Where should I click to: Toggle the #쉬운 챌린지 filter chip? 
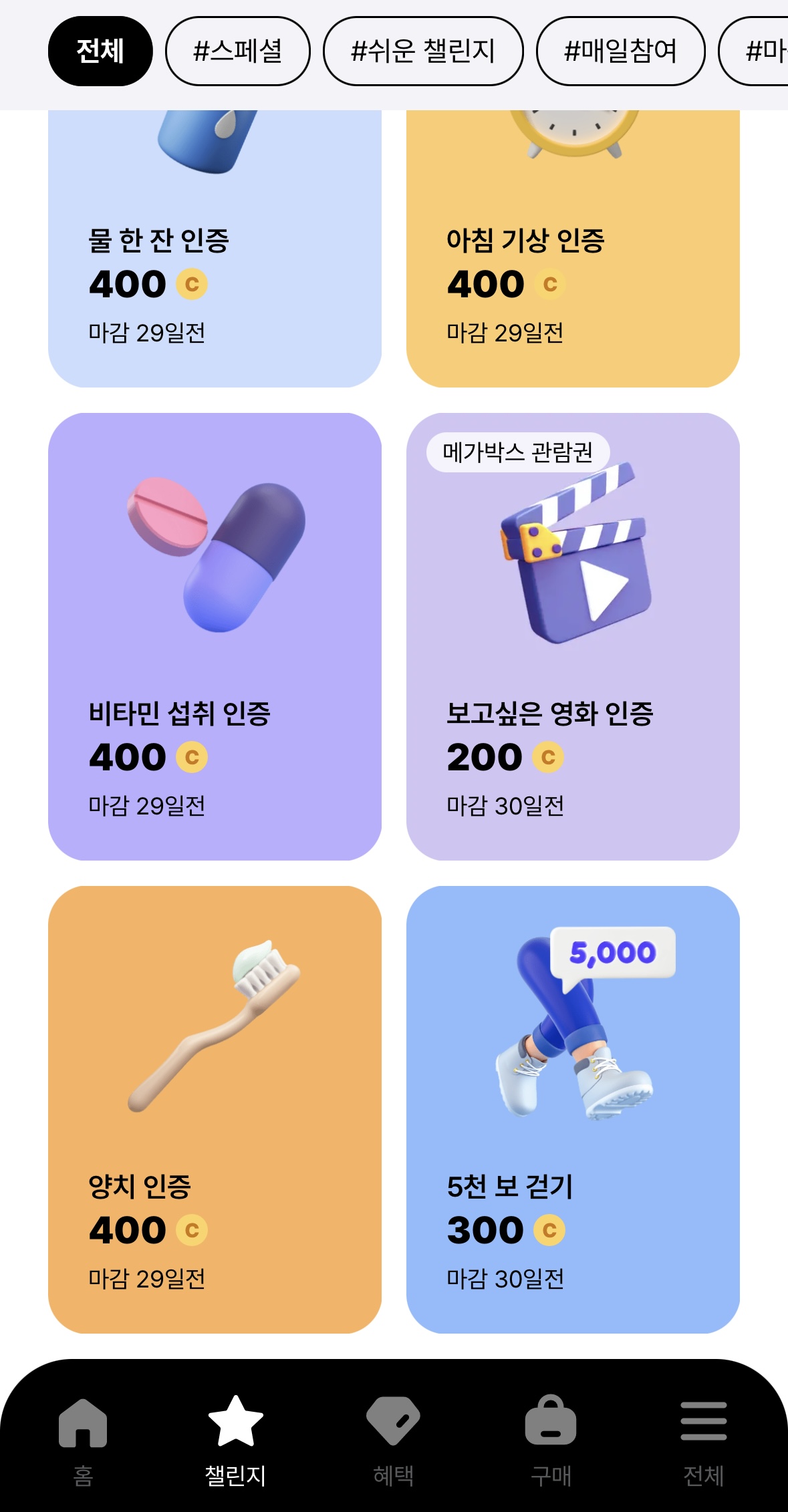click(x=422, y=52)
